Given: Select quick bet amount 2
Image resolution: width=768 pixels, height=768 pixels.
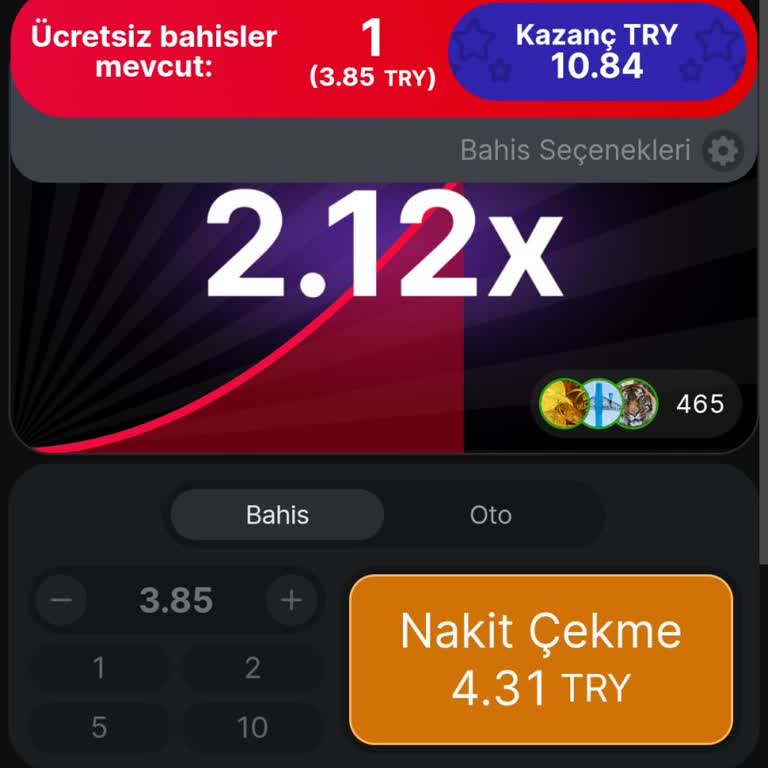Looking at the screenshot, I should click(252, 668).
